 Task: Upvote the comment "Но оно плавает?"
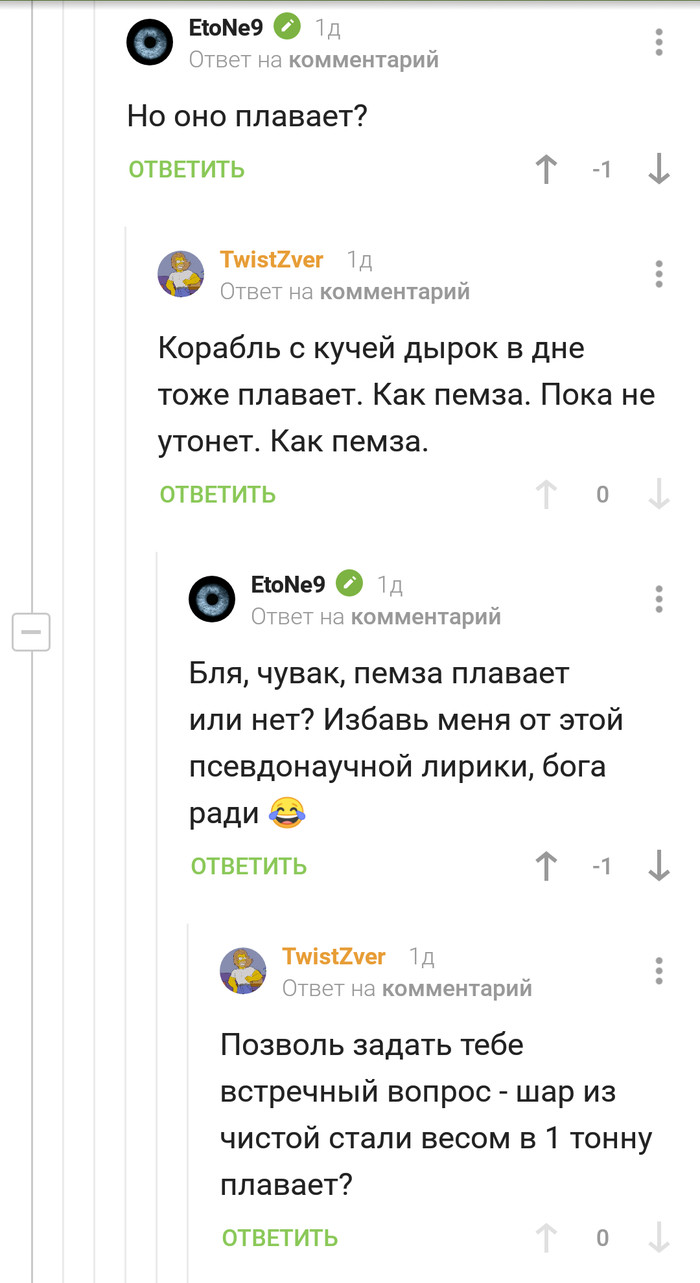(x=546, y=169)
